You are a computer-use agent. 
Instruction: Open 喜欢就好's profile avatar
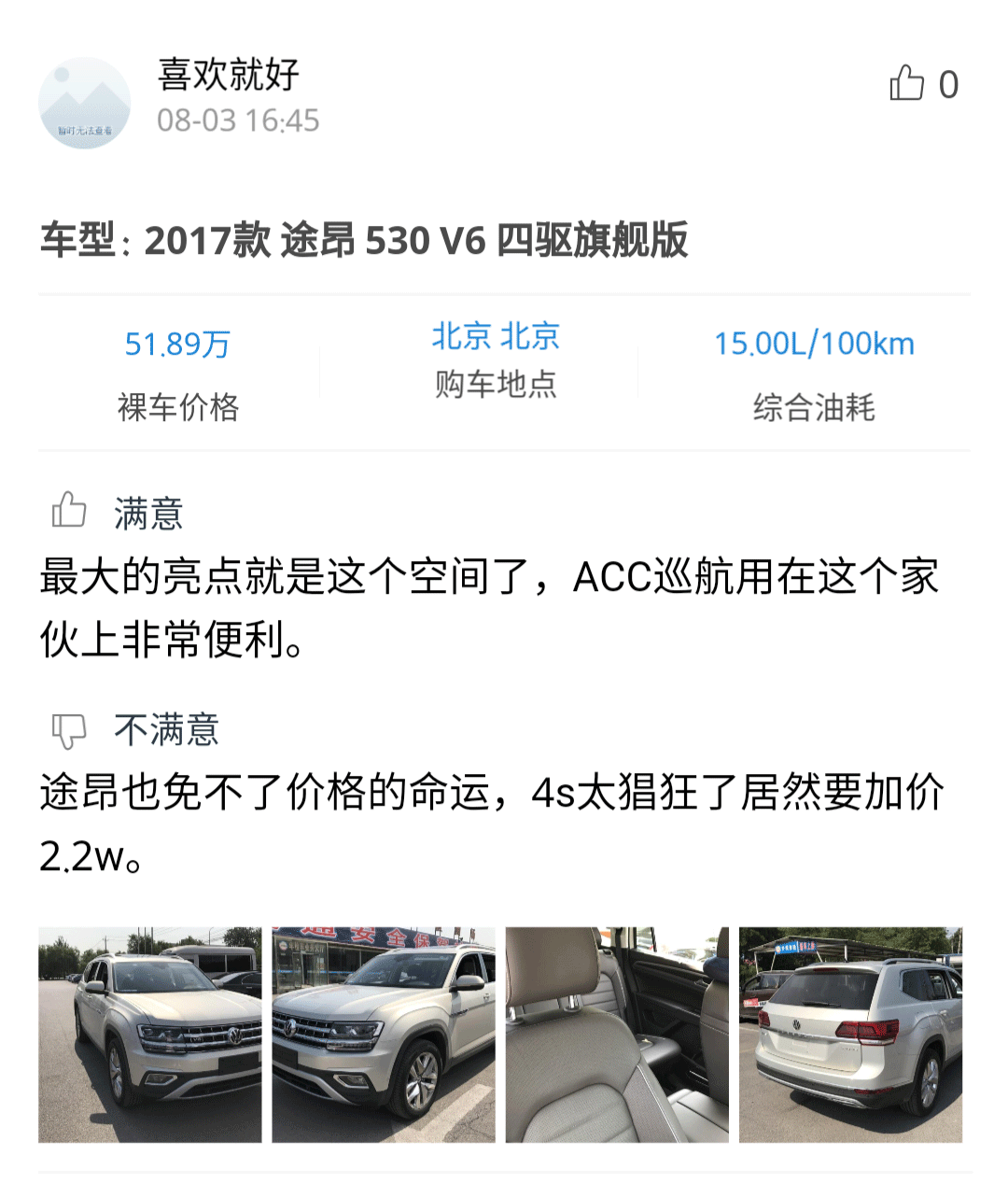click(85, 103)
